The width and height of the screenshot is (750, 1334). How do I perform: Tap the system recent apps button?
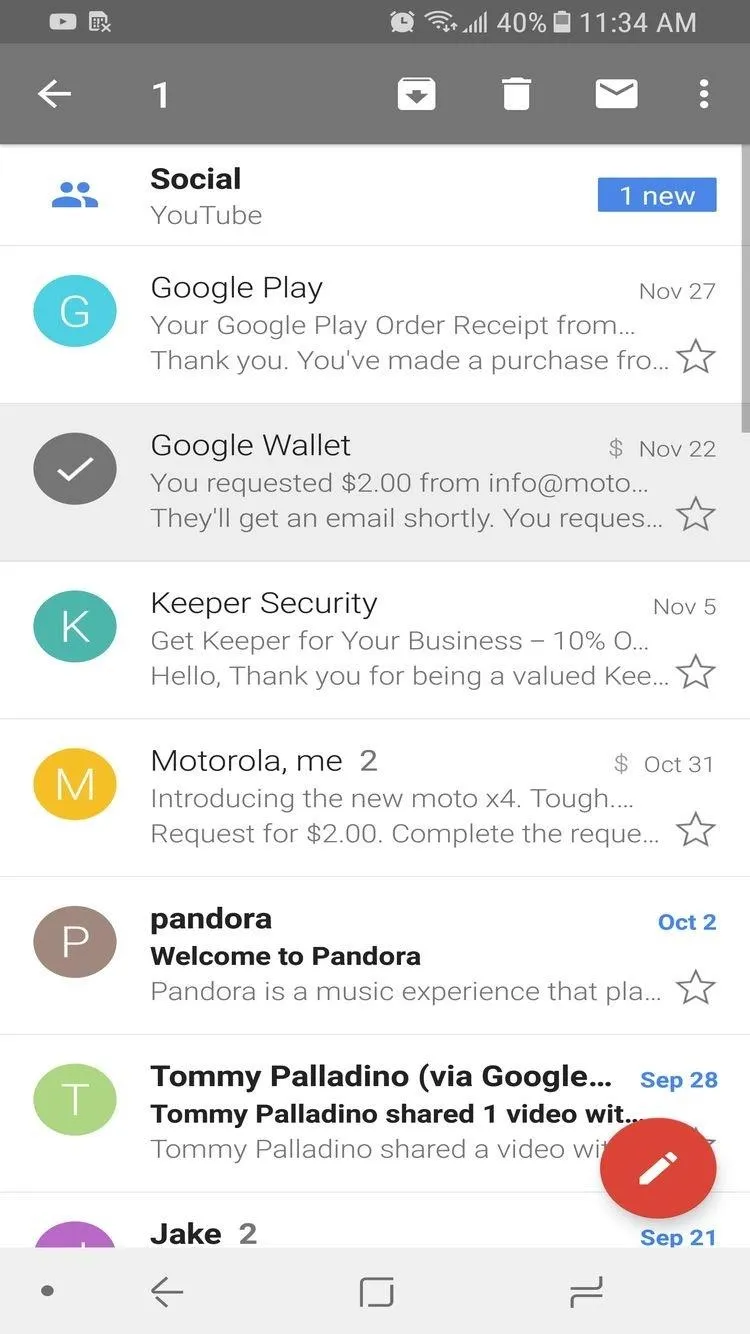[586, 1292]
